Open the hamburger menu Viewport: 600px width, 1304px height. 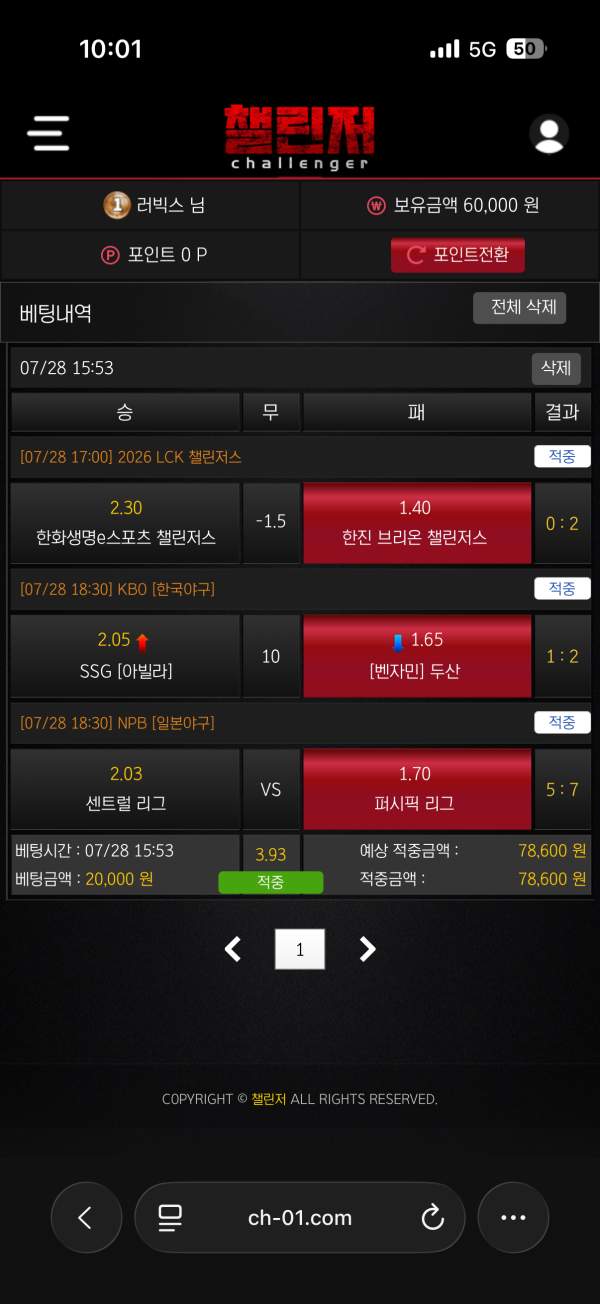point(48,133)
